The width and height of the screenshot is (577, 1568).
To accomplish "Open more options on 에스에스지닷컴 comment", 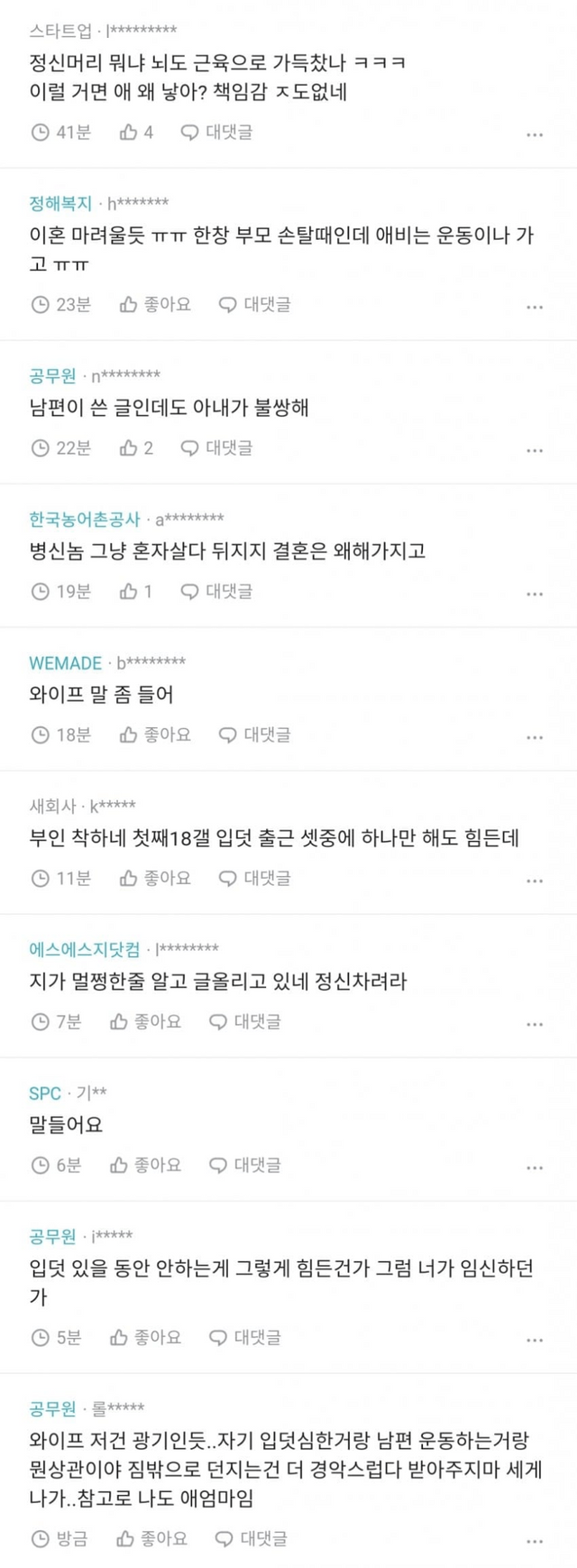I will pos(535,1024).
